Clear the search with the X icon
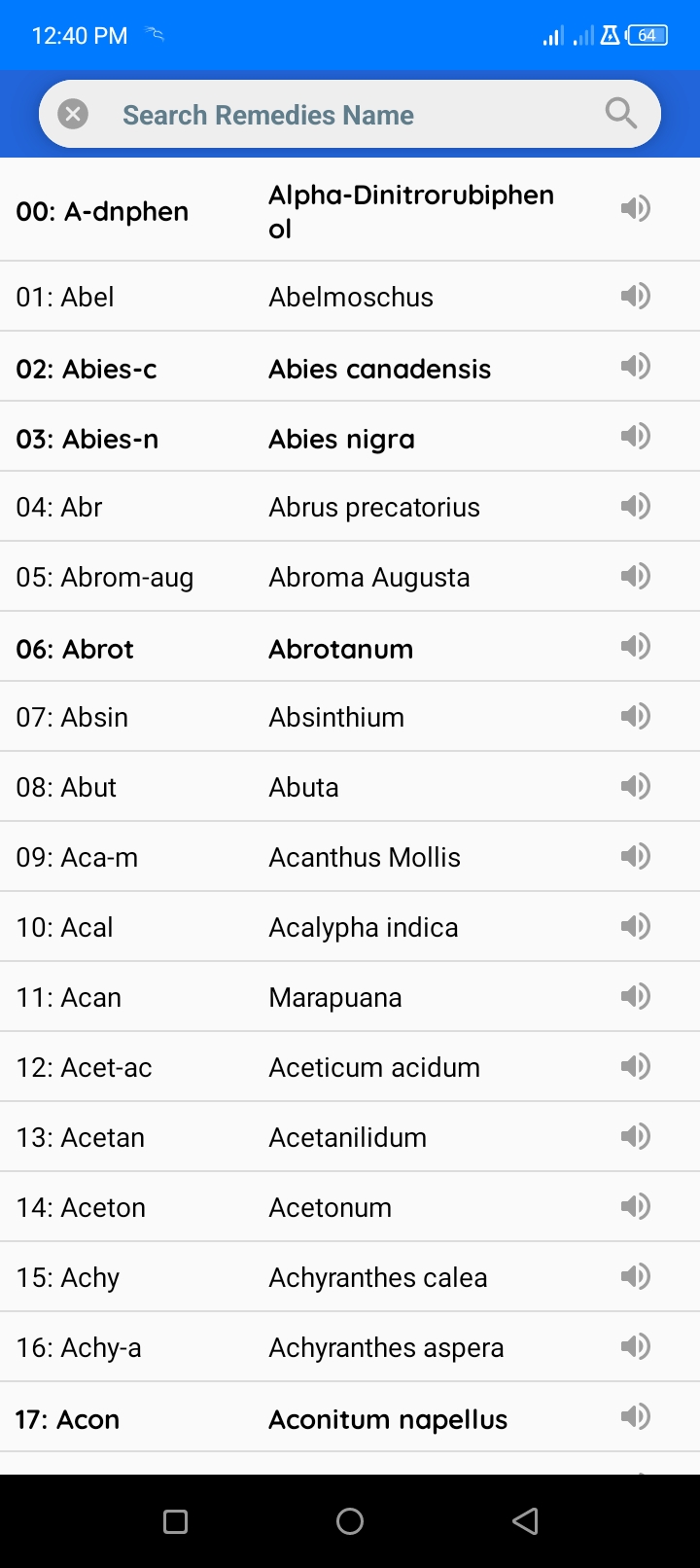Screen dimensions: 700x1568 (73, 115)
